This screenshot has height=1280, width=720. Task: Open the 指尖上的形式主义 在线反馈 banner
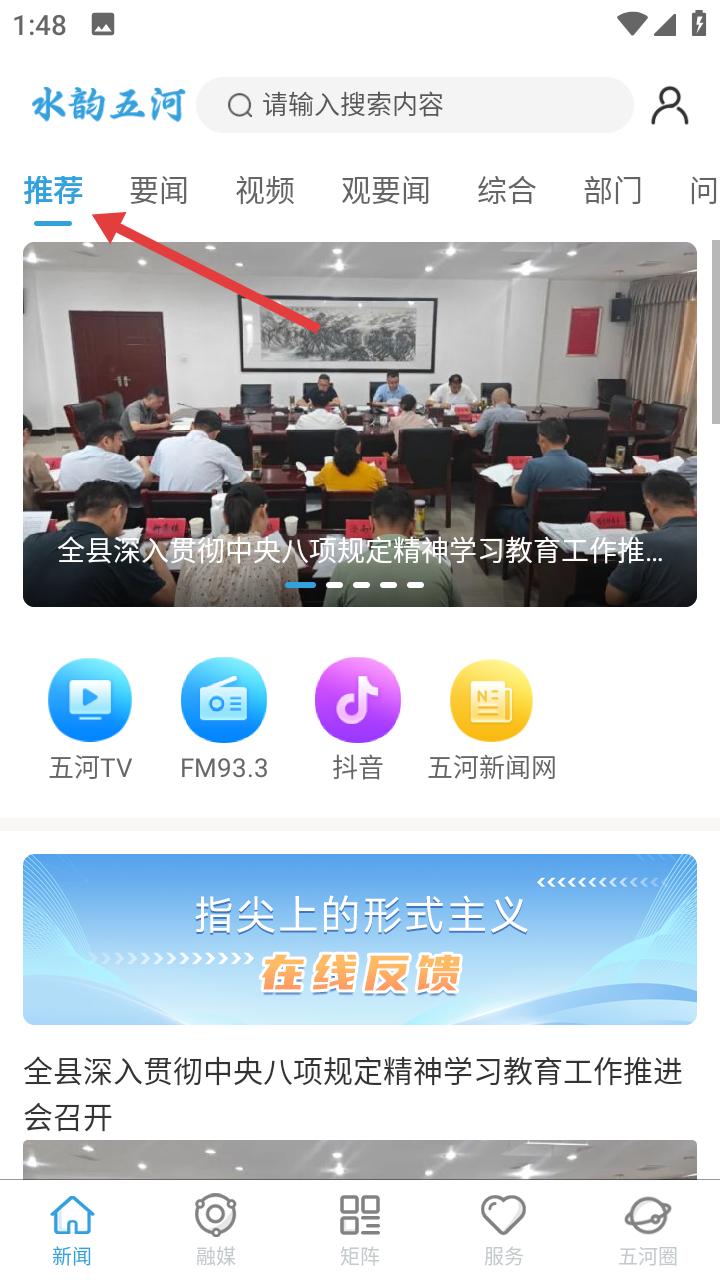pos(360,939)
